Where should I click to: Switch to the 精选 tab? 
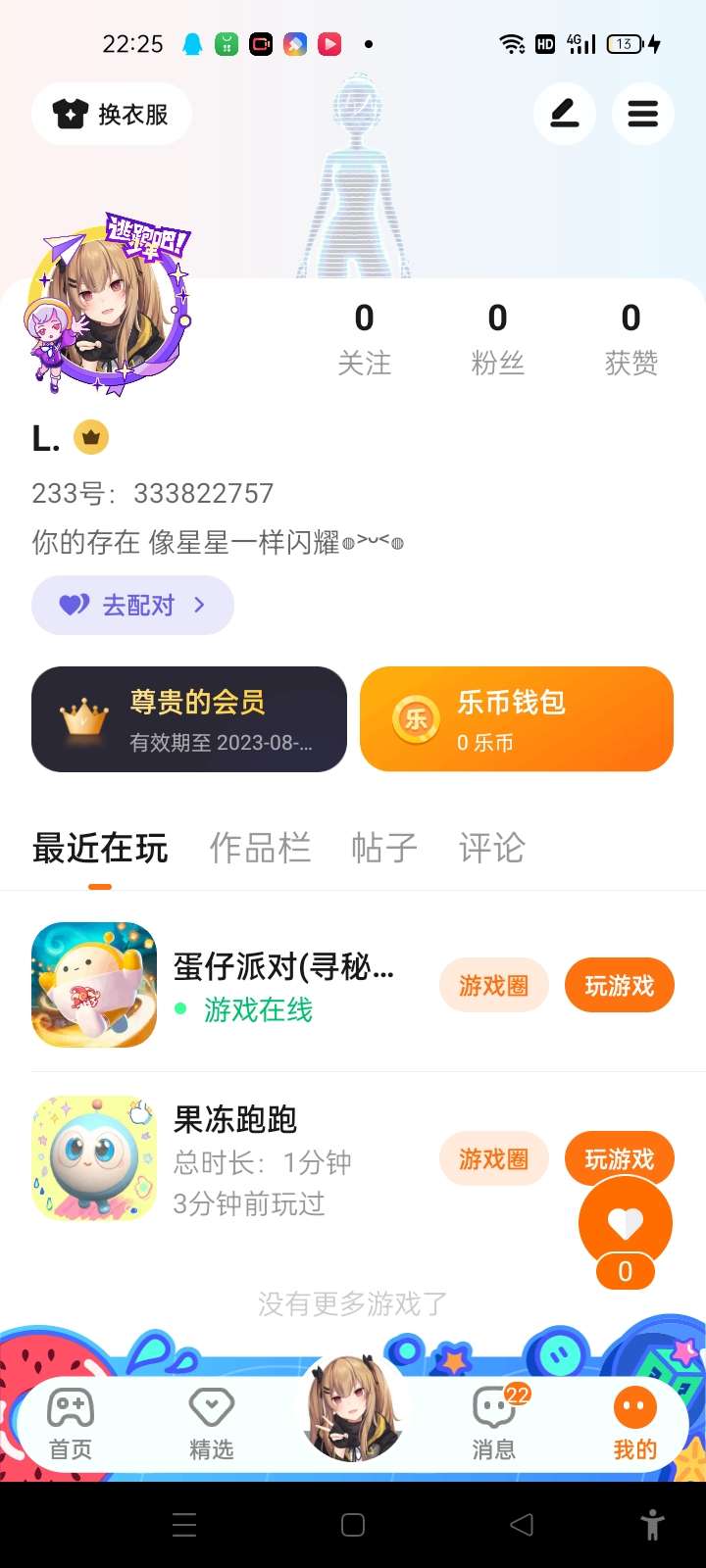211,1423
